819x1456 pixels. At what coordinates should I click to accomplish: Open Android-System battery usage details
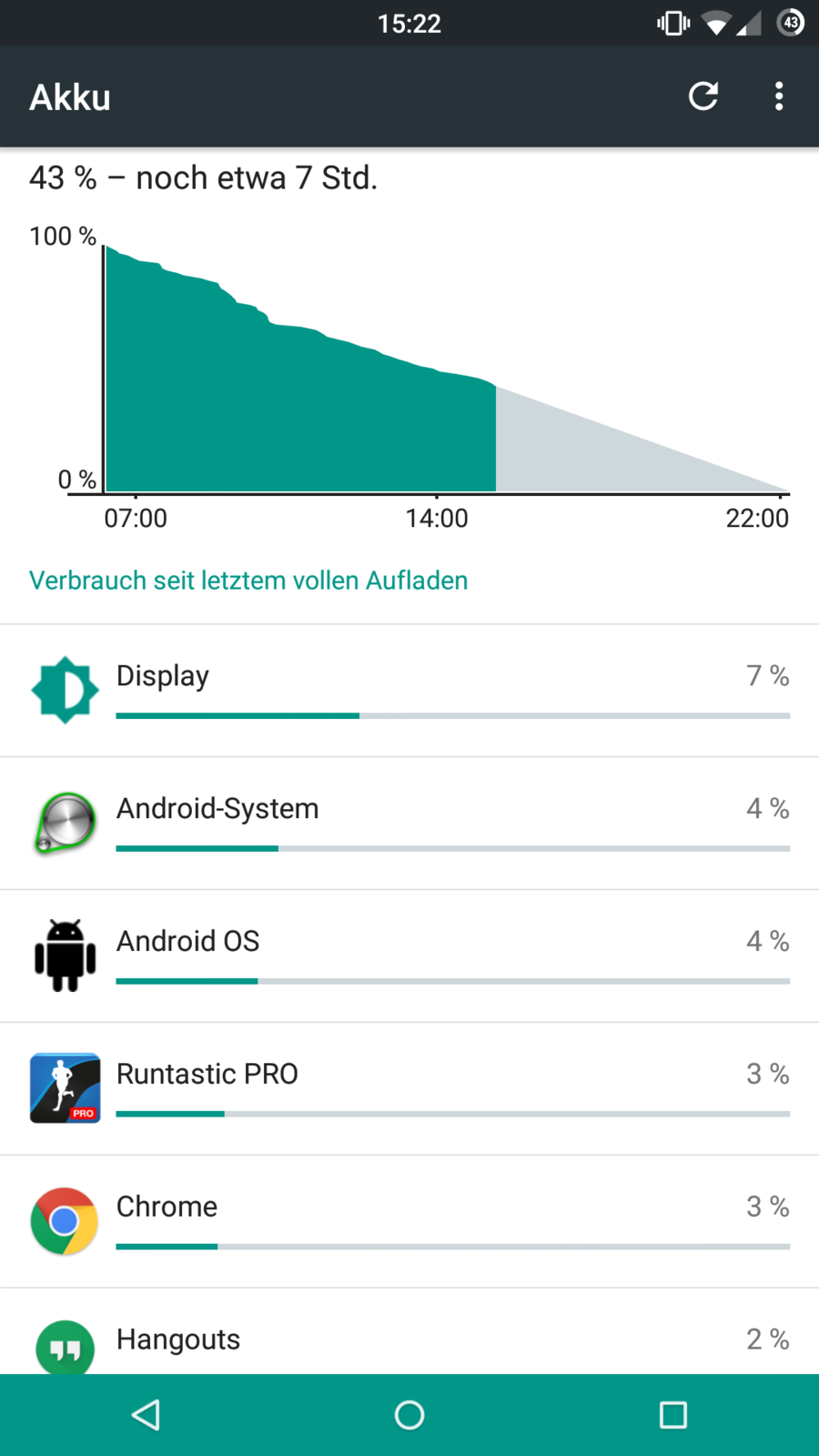[409, 824]
